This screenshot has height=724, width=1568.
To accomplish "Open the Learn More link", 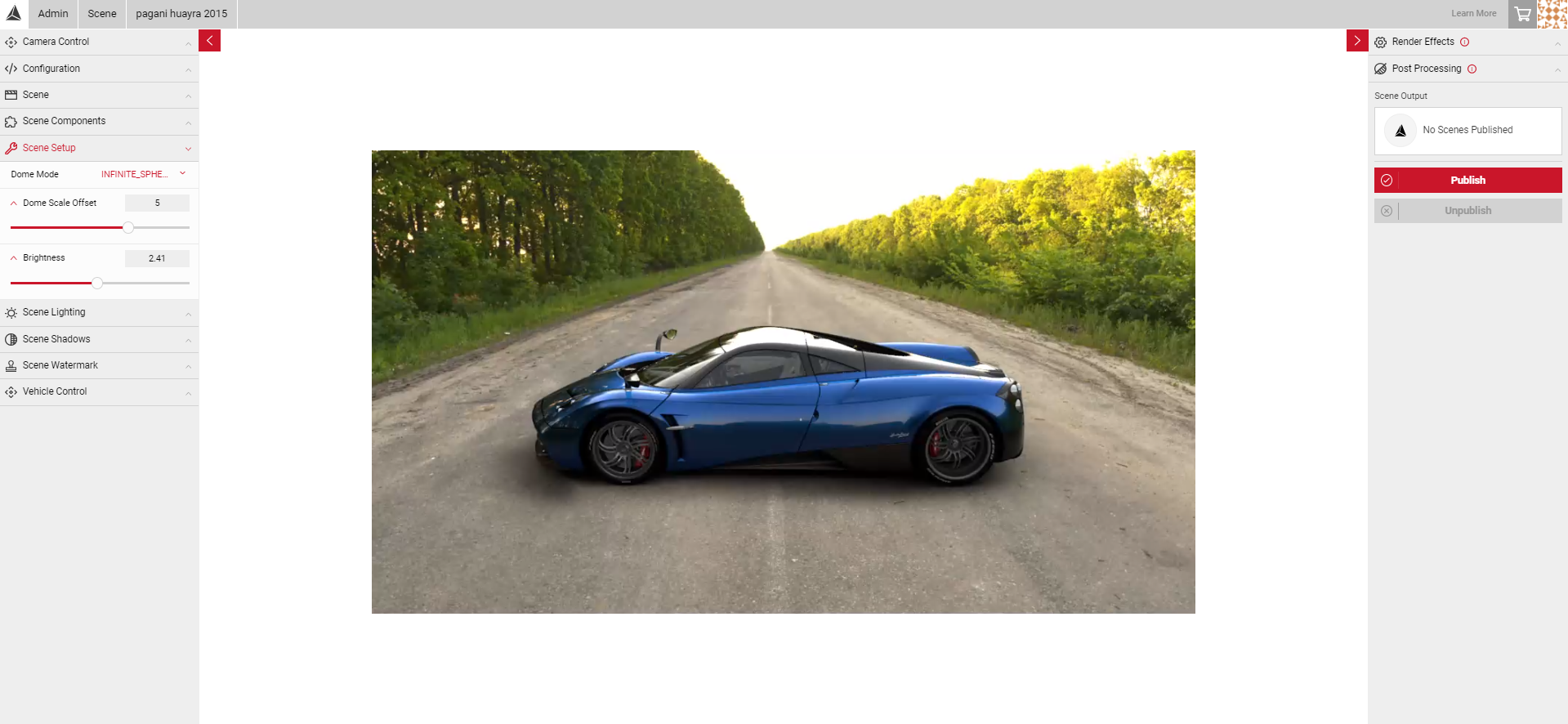I will [1473, 14].
